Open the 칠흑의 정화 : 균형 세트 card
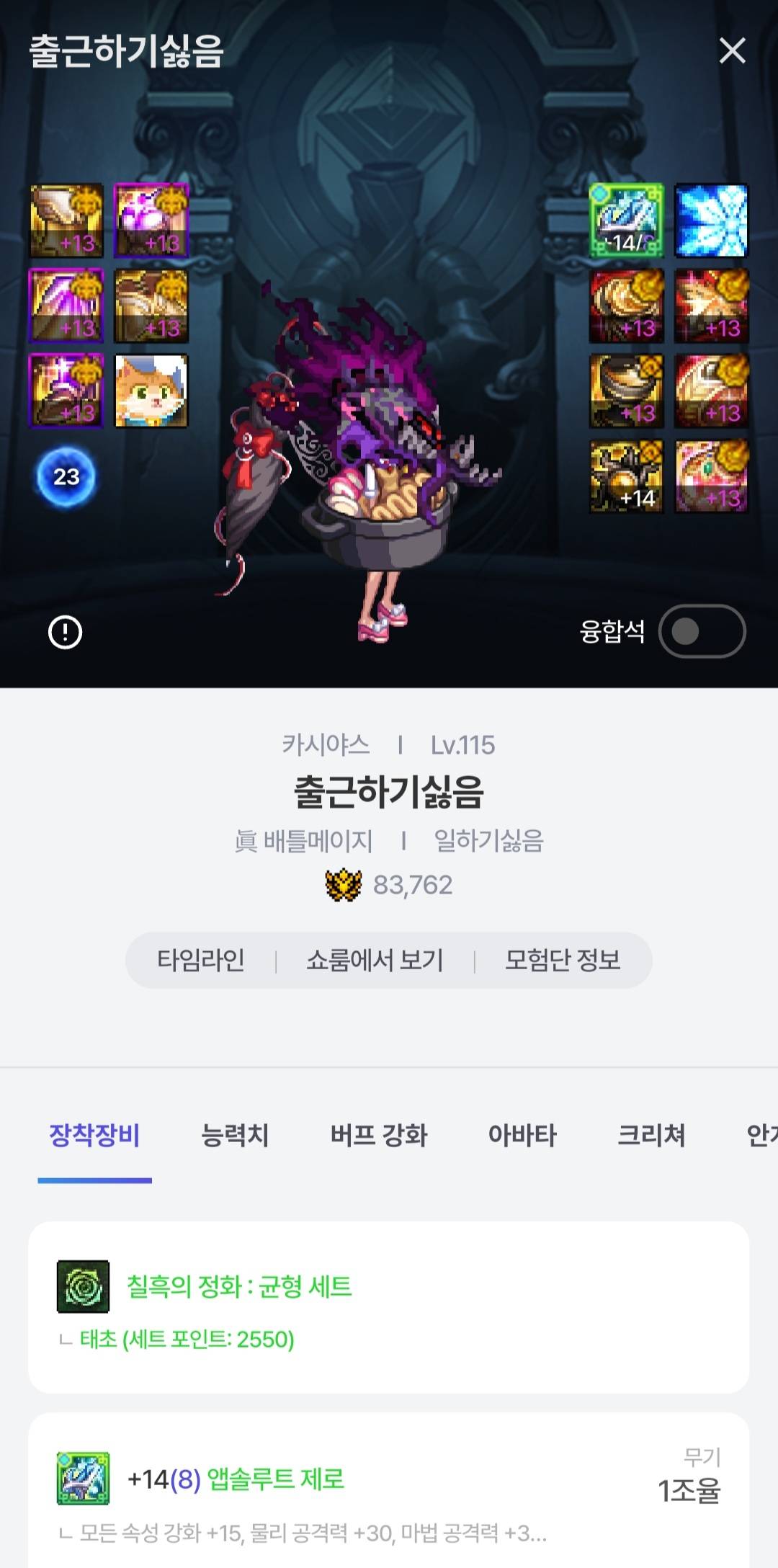 pyautogui.click(x=388, y=1306)
